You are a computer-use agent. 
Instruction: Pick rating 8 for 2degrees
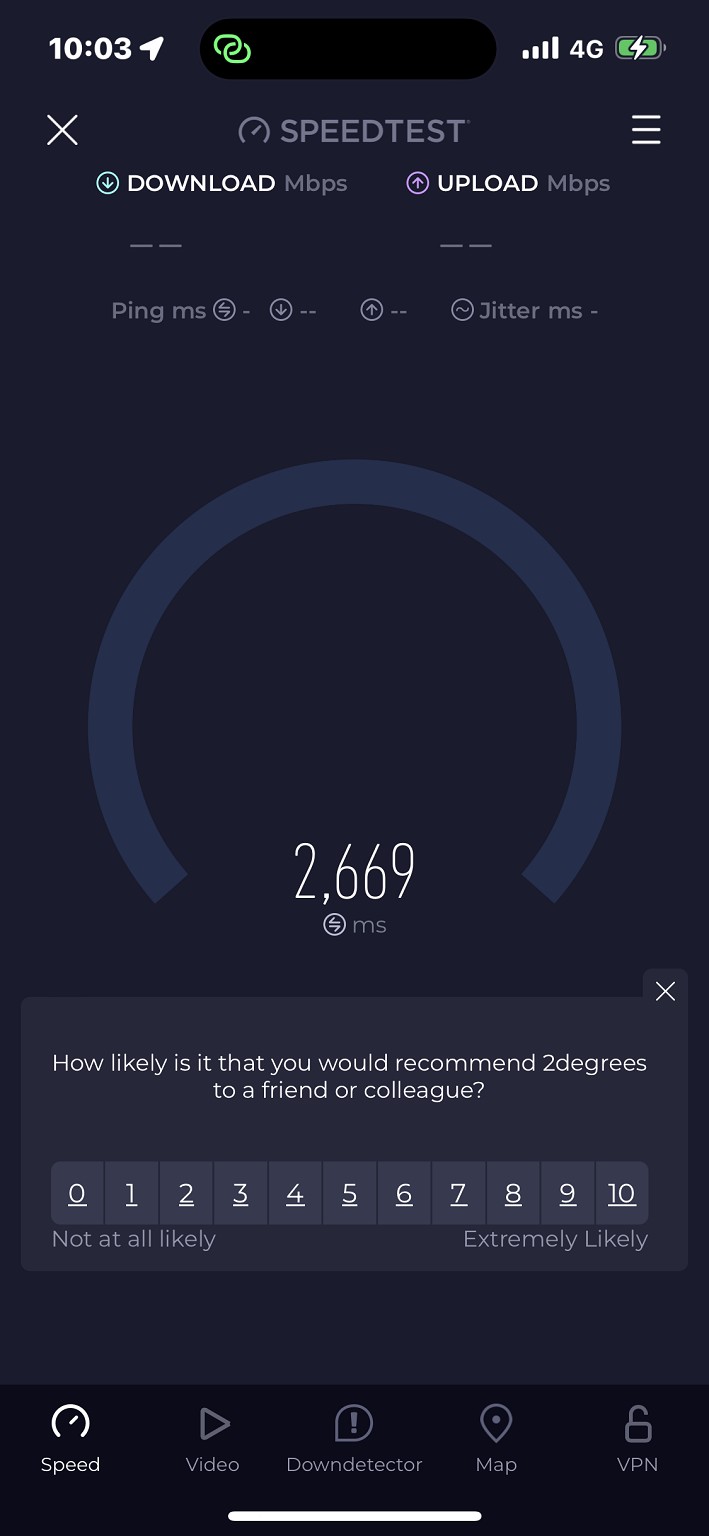513,1193
